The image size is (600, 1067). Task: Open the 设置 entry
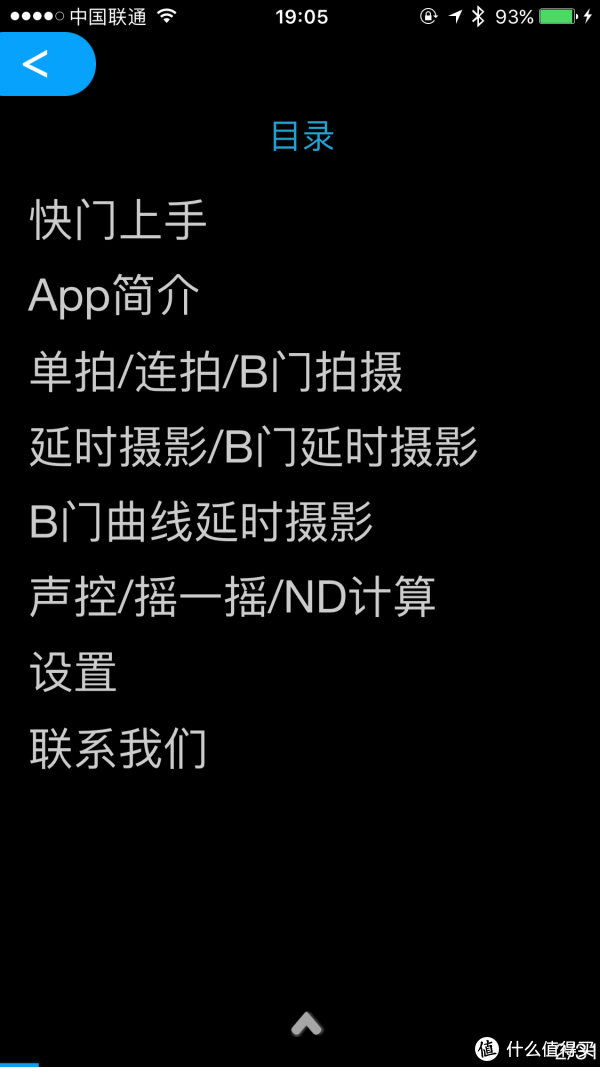click(x=73, y=672)
